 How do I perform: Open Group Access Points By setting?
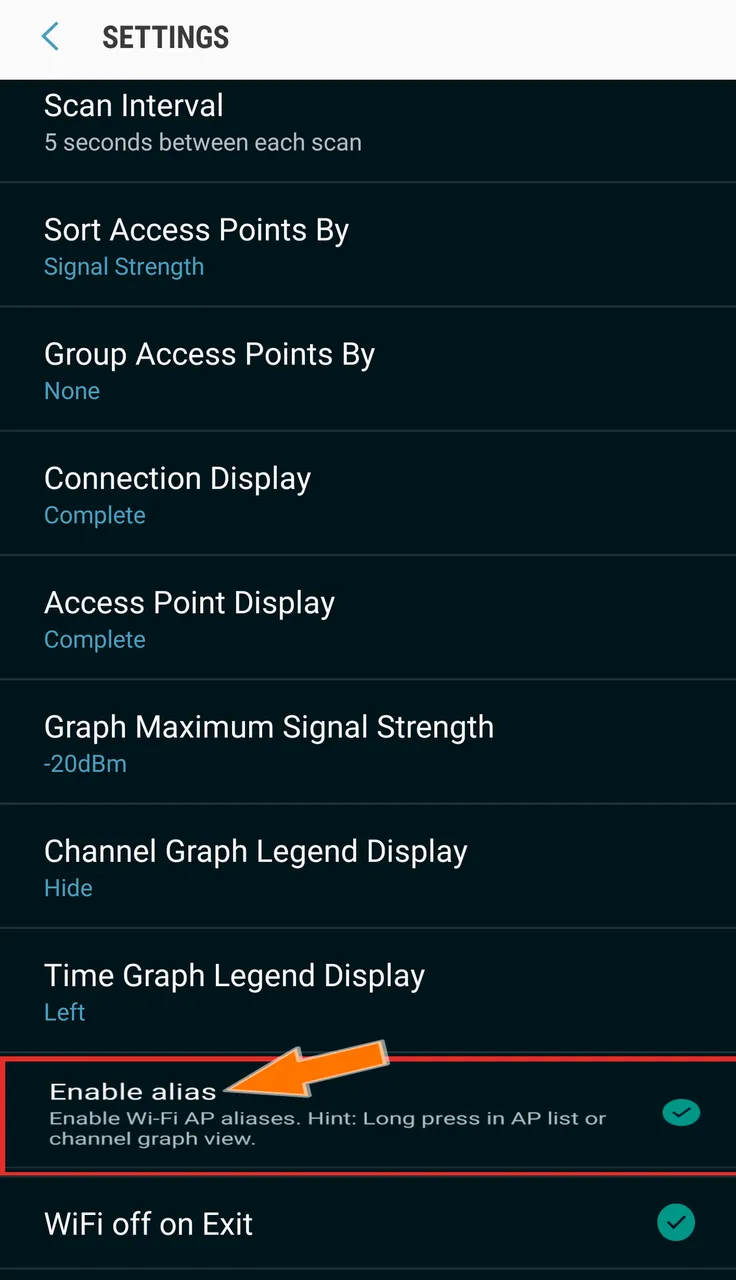368,369
